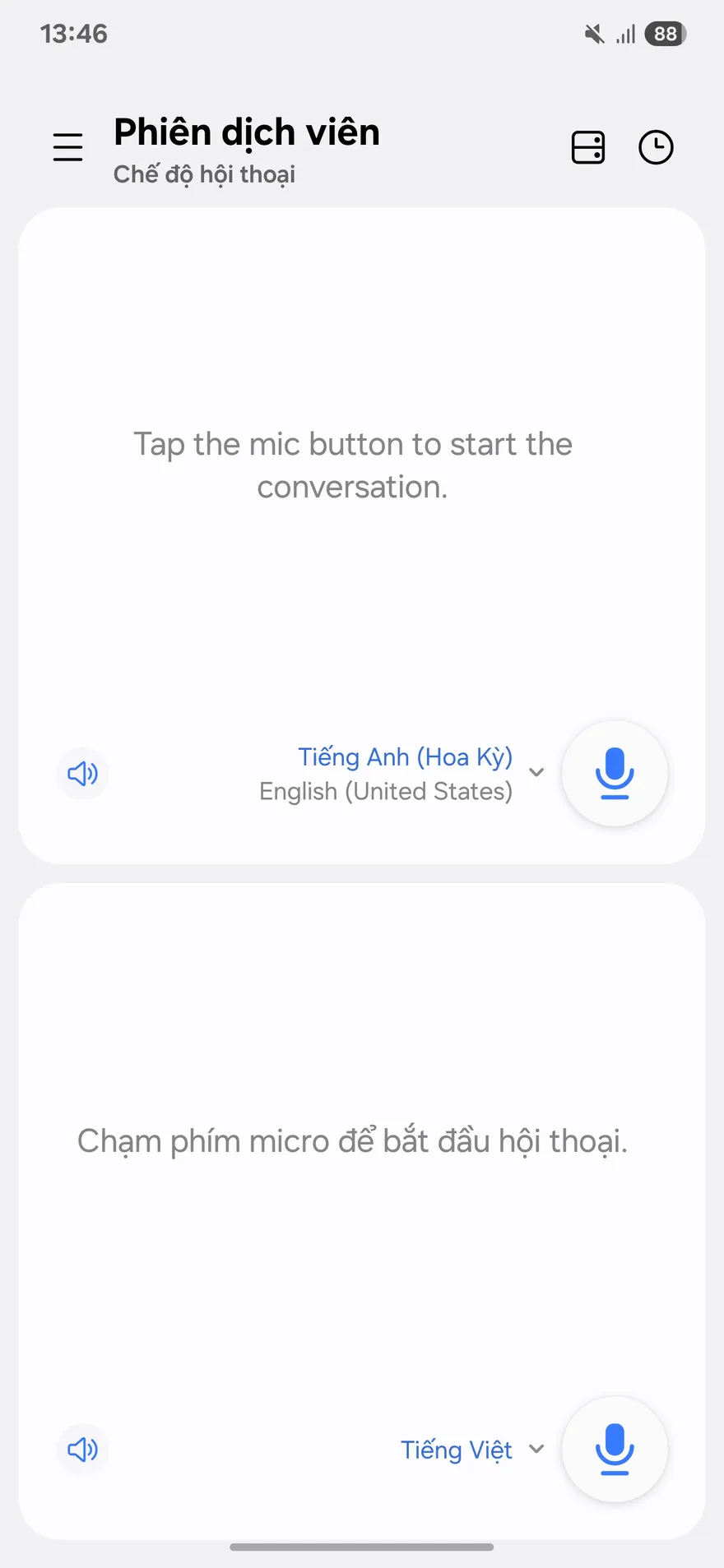Open translation history clock
The width and height of the screenshot is (724, 1568).
pyautogui.click(x=656, y=148)
